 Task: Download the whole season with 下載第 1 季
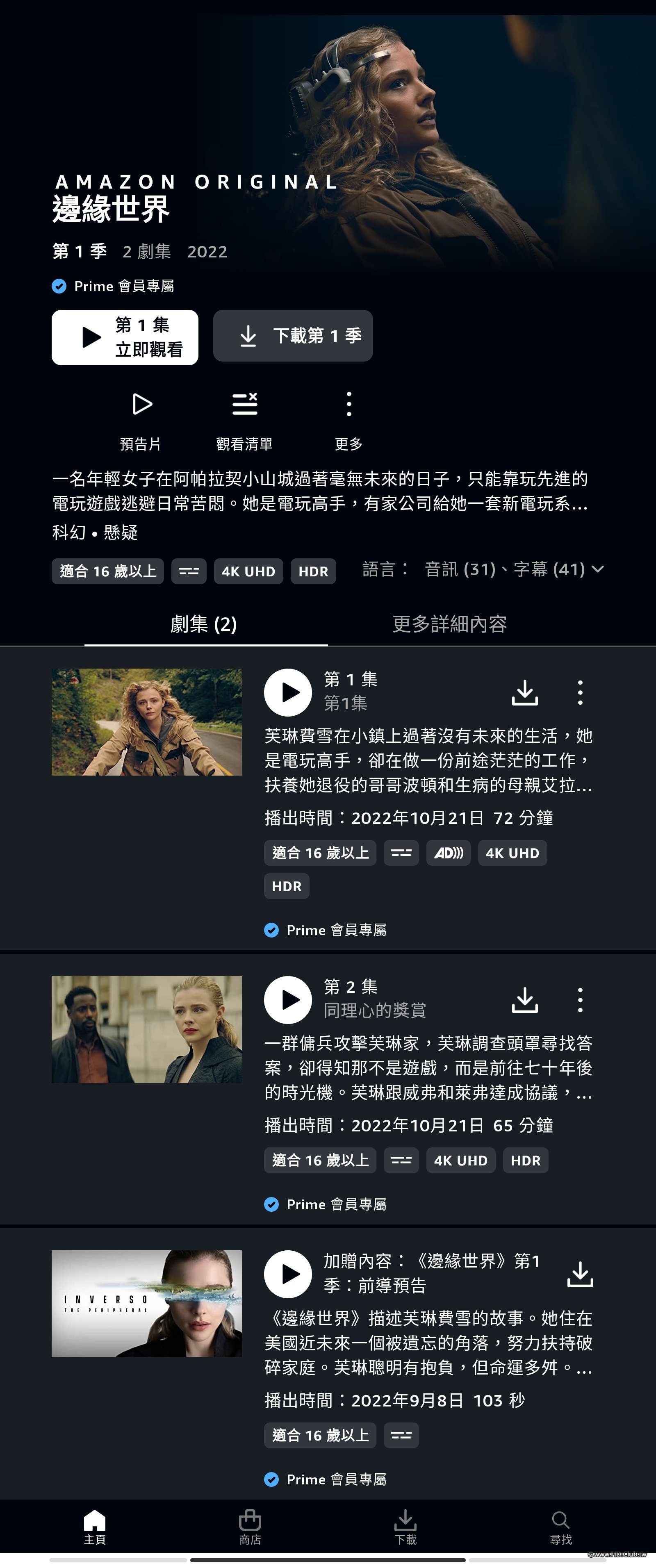[x=293, y=336]
